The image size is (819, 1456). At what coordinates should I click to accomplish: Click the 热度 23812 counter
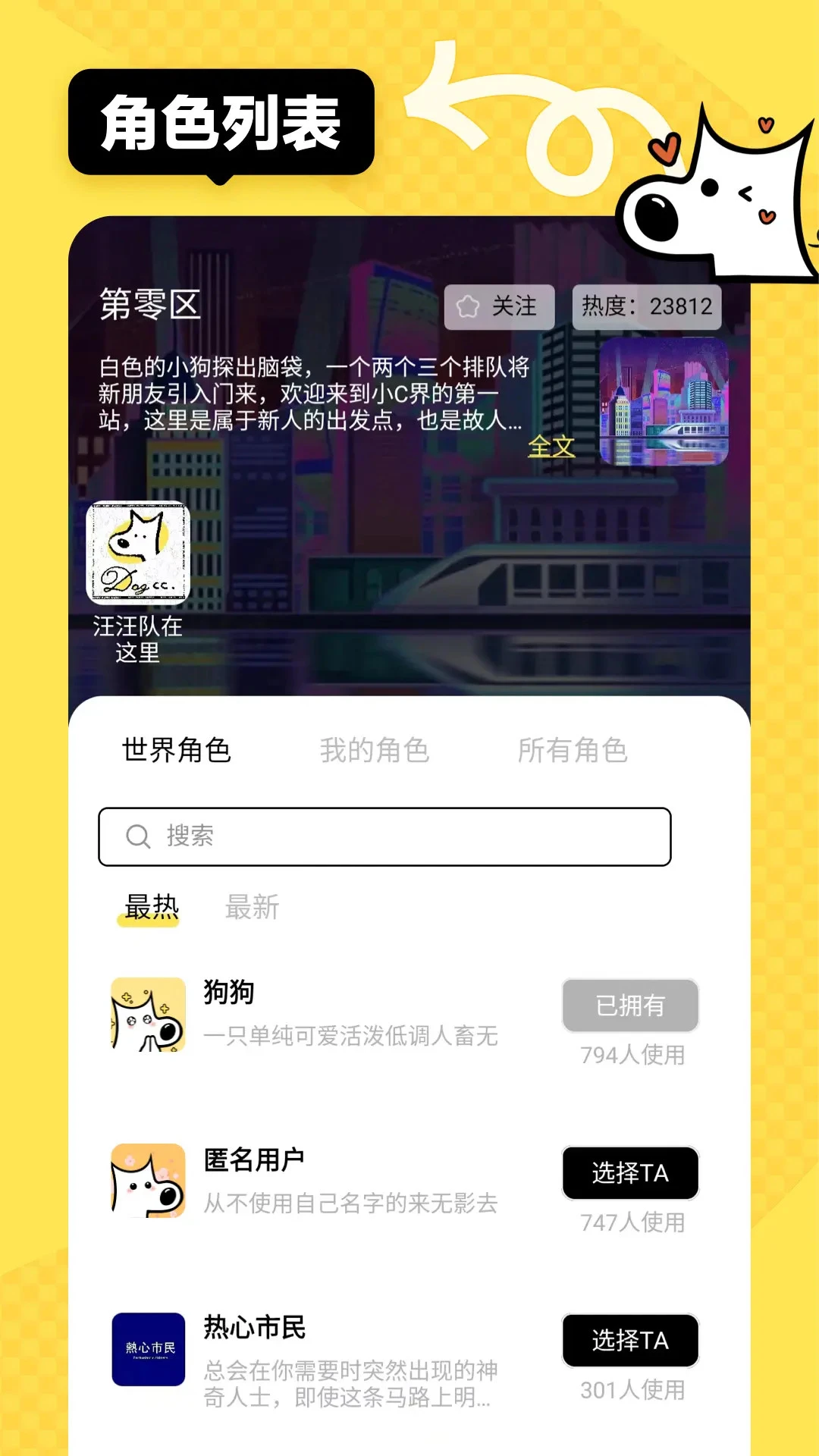[645, 306]
